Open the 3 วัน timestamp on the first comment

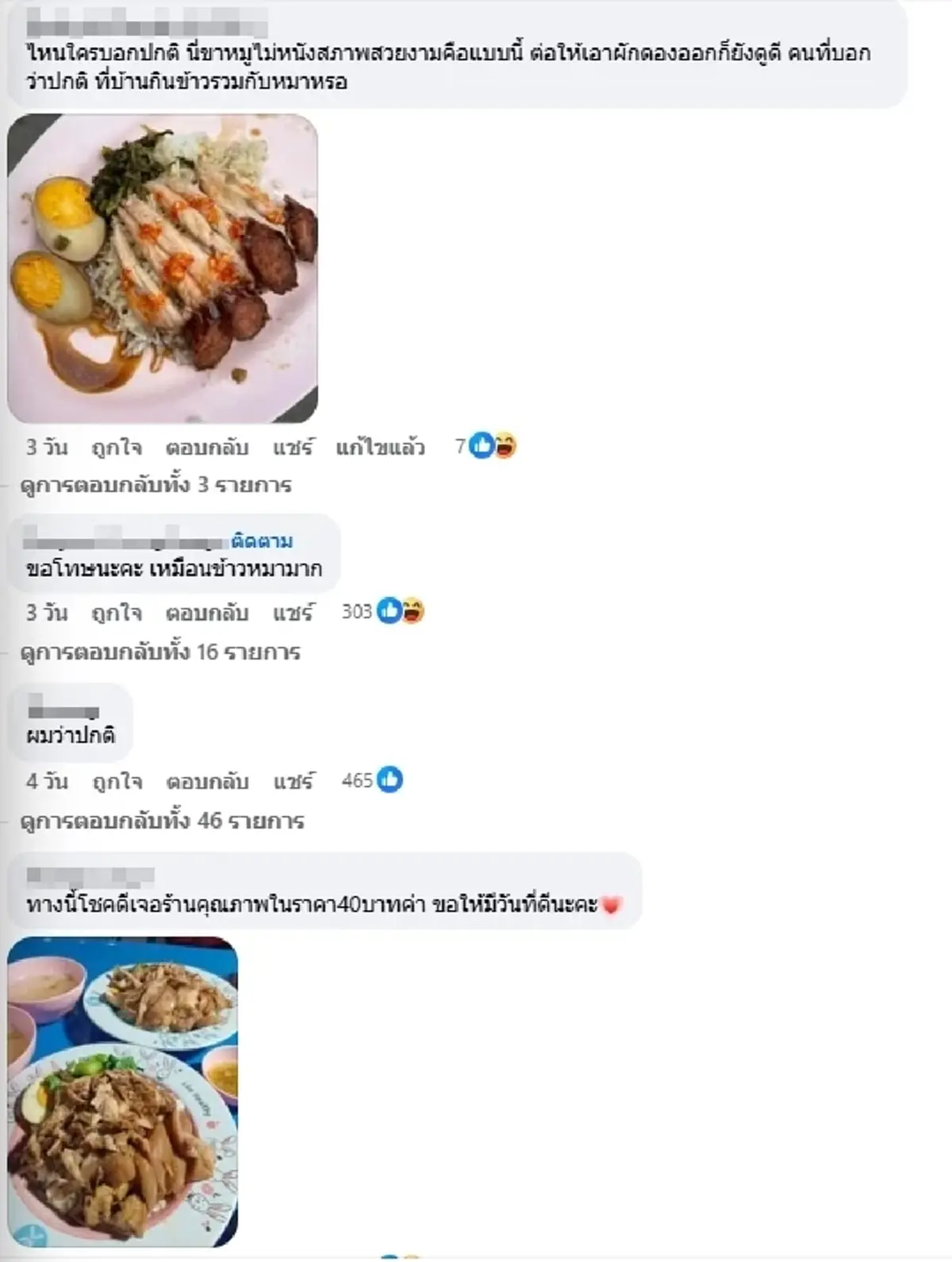click(44, 445)
